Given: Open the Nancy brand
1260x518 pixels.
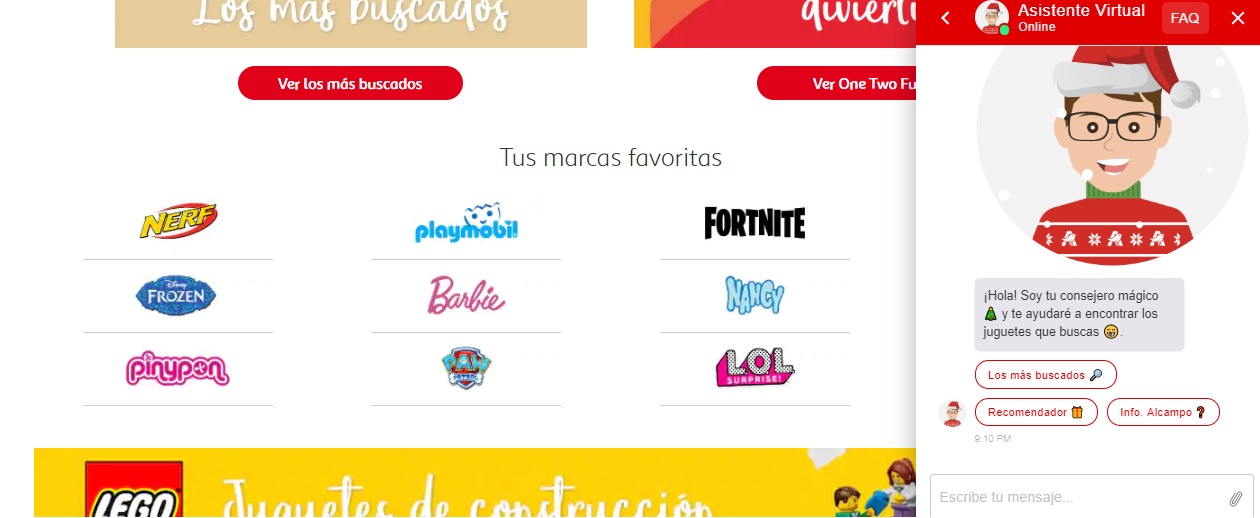Looking at the screenshot, I should coord(754,295).
